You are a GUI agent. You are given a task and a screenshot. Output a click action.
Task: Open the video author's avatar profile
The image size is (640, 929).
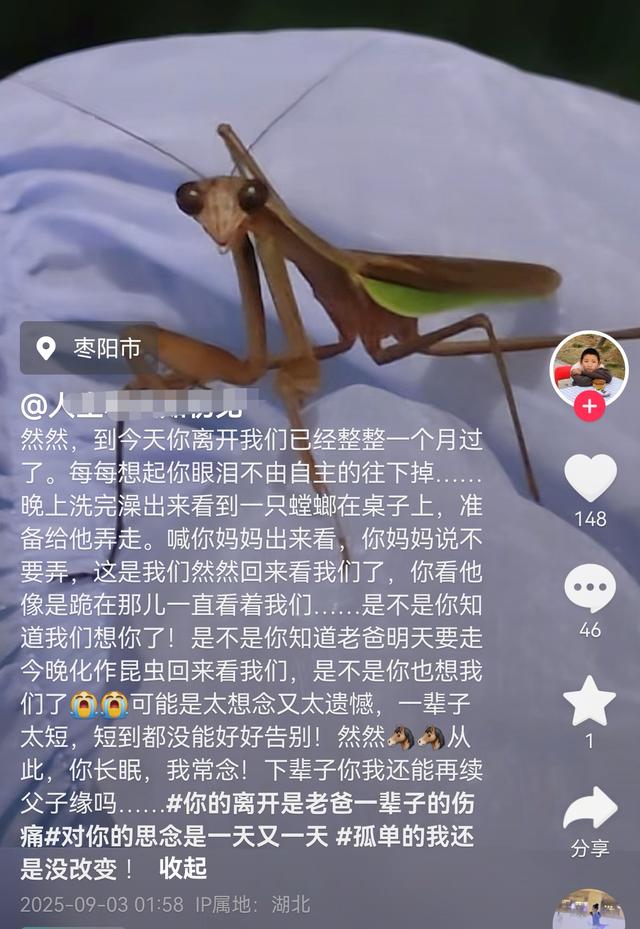click(x=589, y=368)
